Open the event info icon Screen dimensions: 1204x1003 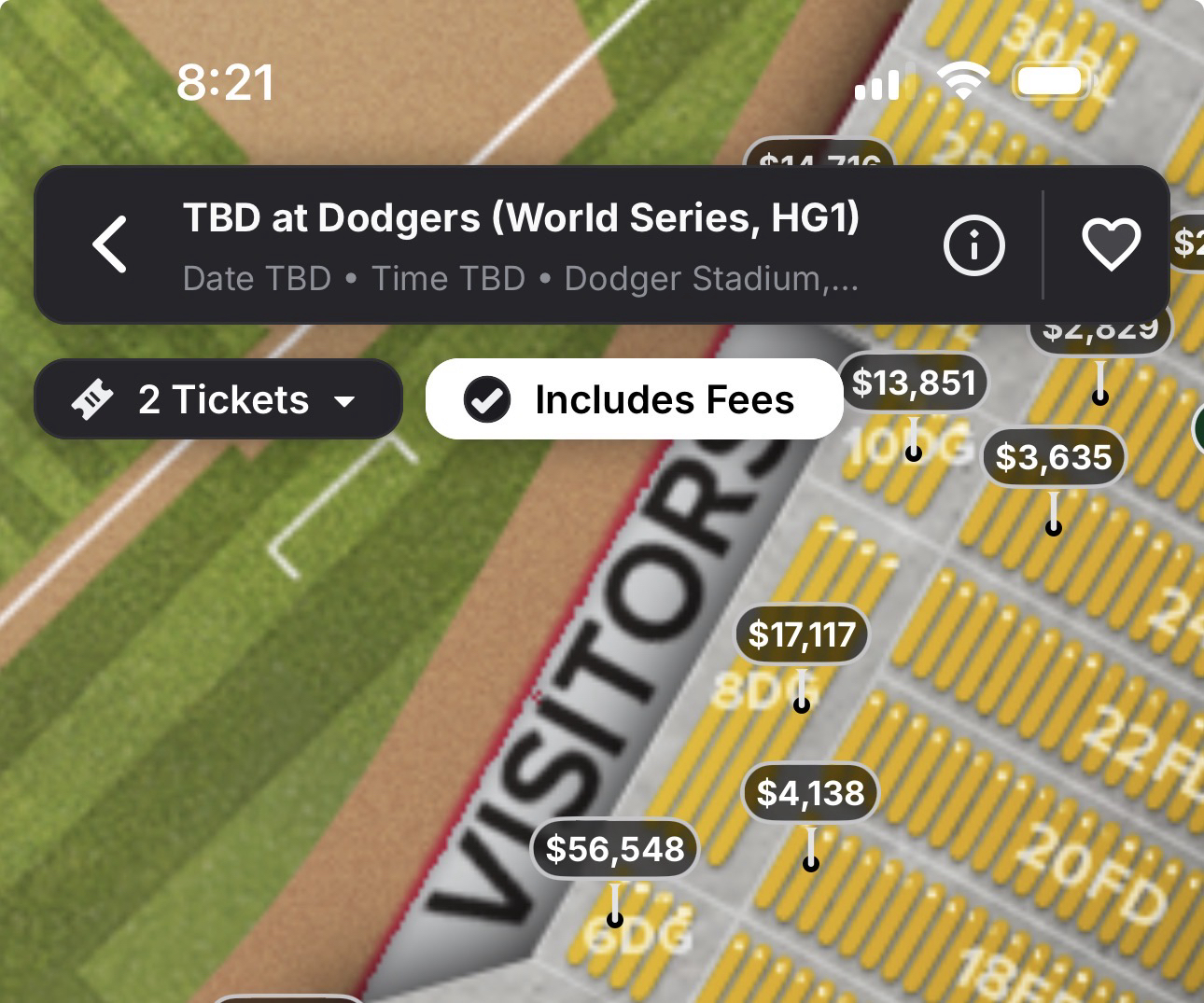click(x=973, y=245)
